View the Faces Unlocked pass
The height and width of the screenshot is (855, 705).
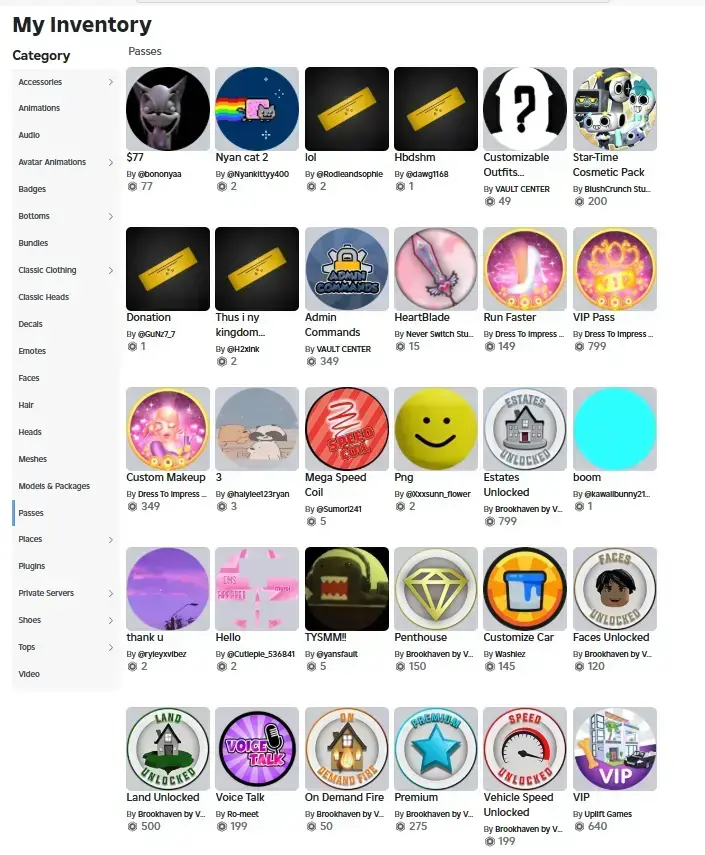coord(615,589)
